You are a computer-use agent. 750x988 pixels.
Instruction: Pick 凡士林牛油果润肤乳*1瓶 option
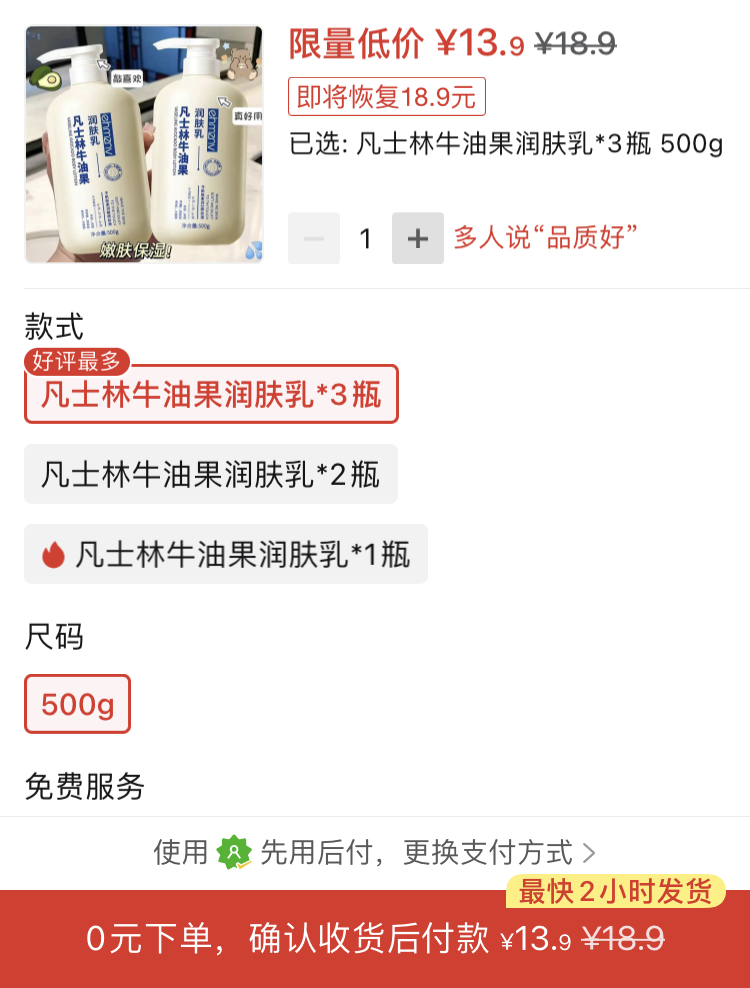pos(226,554)
